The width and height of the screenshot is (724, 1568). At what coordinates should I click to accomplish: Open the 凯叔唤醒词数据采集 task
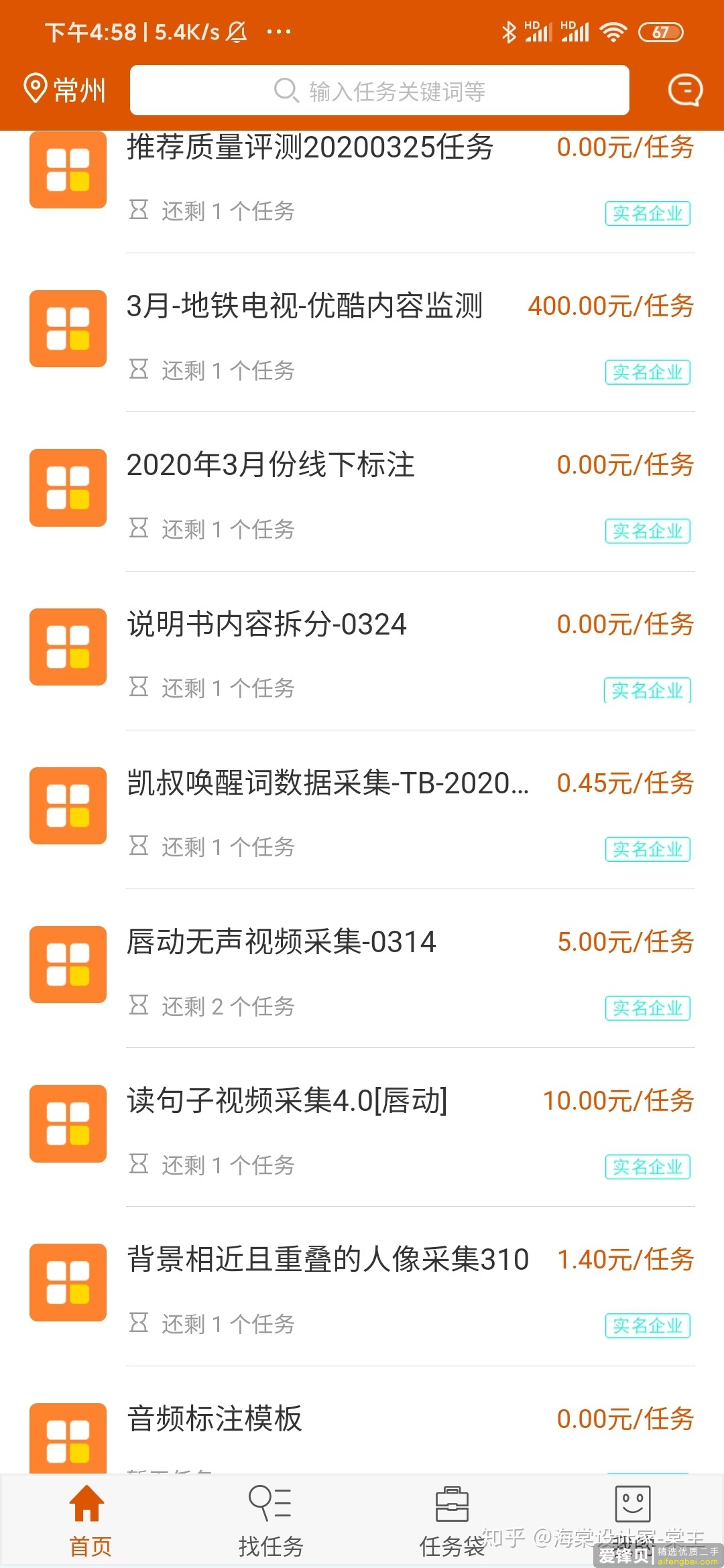pos(328,783)
